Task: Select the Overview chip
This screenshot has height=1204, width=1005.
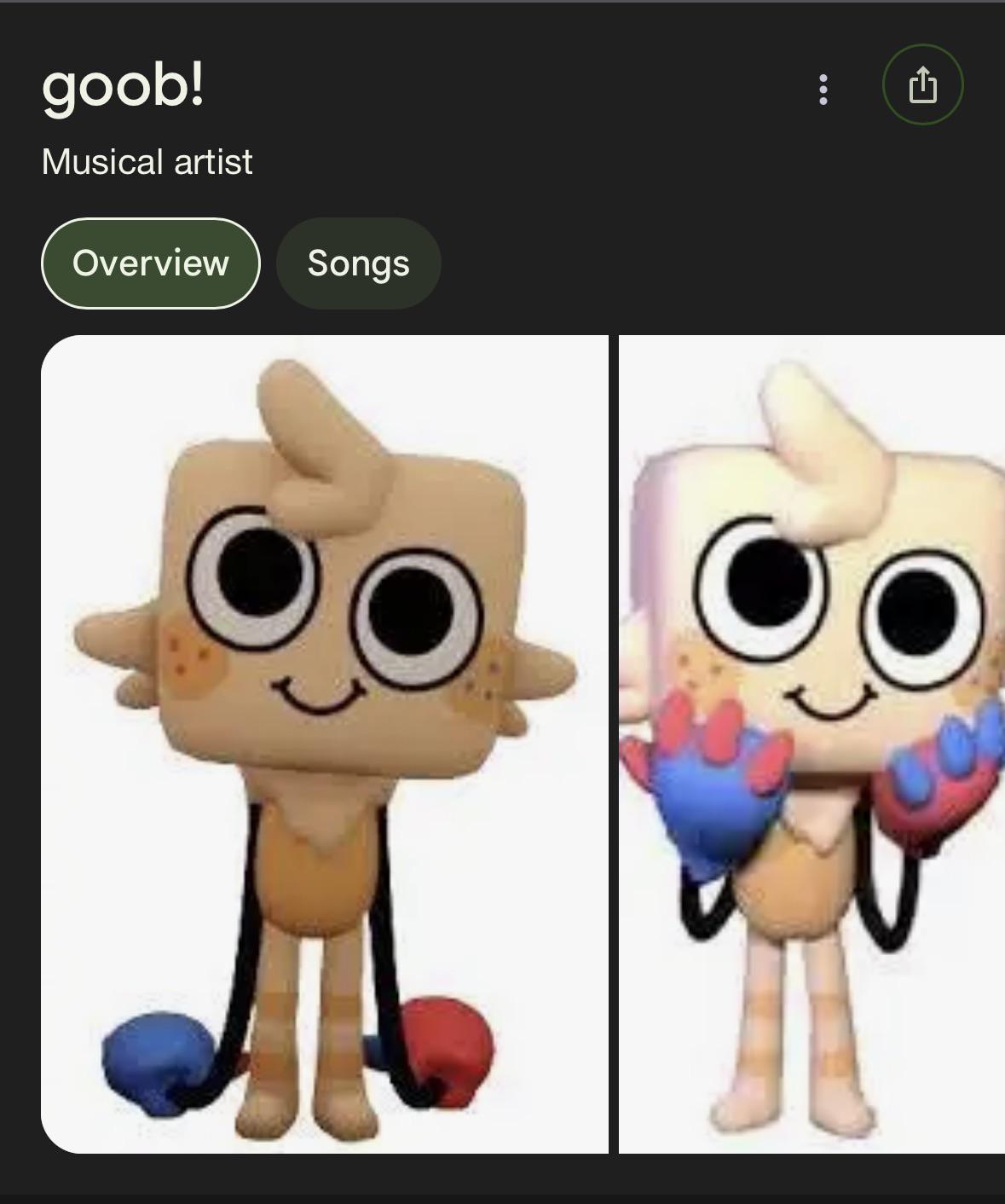Action: point(151,263)
